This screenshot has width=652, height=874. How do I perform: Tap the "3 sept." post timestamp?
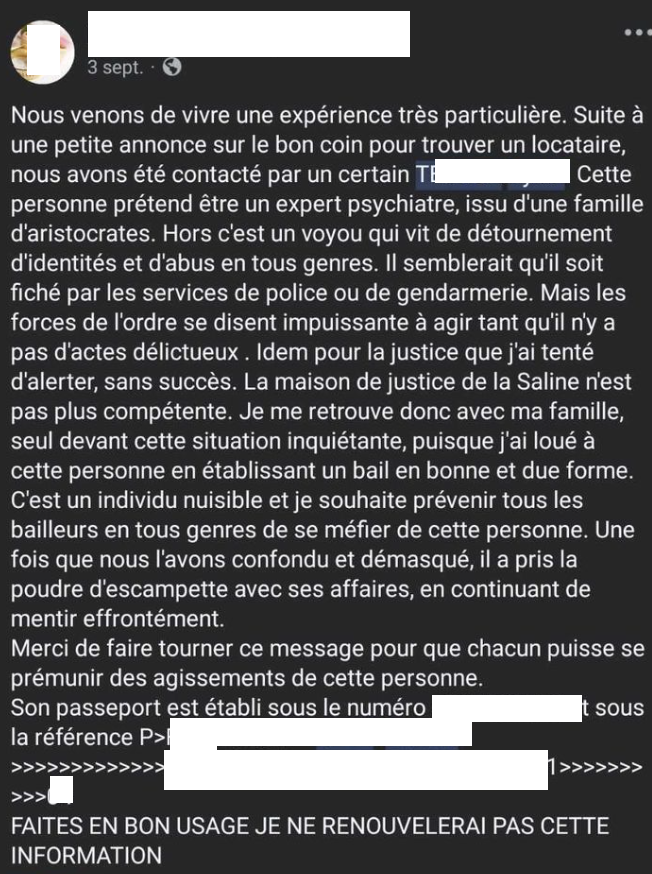[x=116, y=68]
